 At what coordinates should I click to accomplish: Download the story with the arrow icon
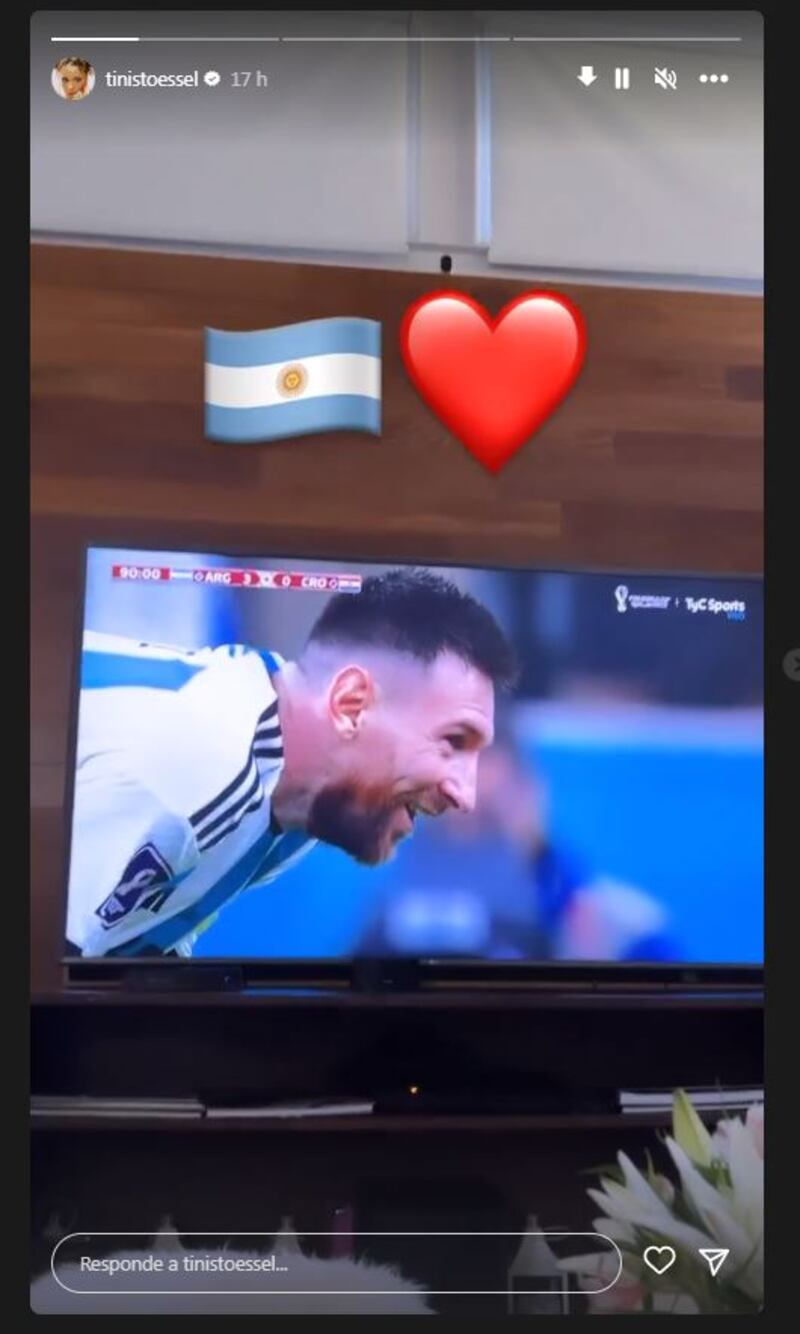pyautogui.click(x=587, y=78)
